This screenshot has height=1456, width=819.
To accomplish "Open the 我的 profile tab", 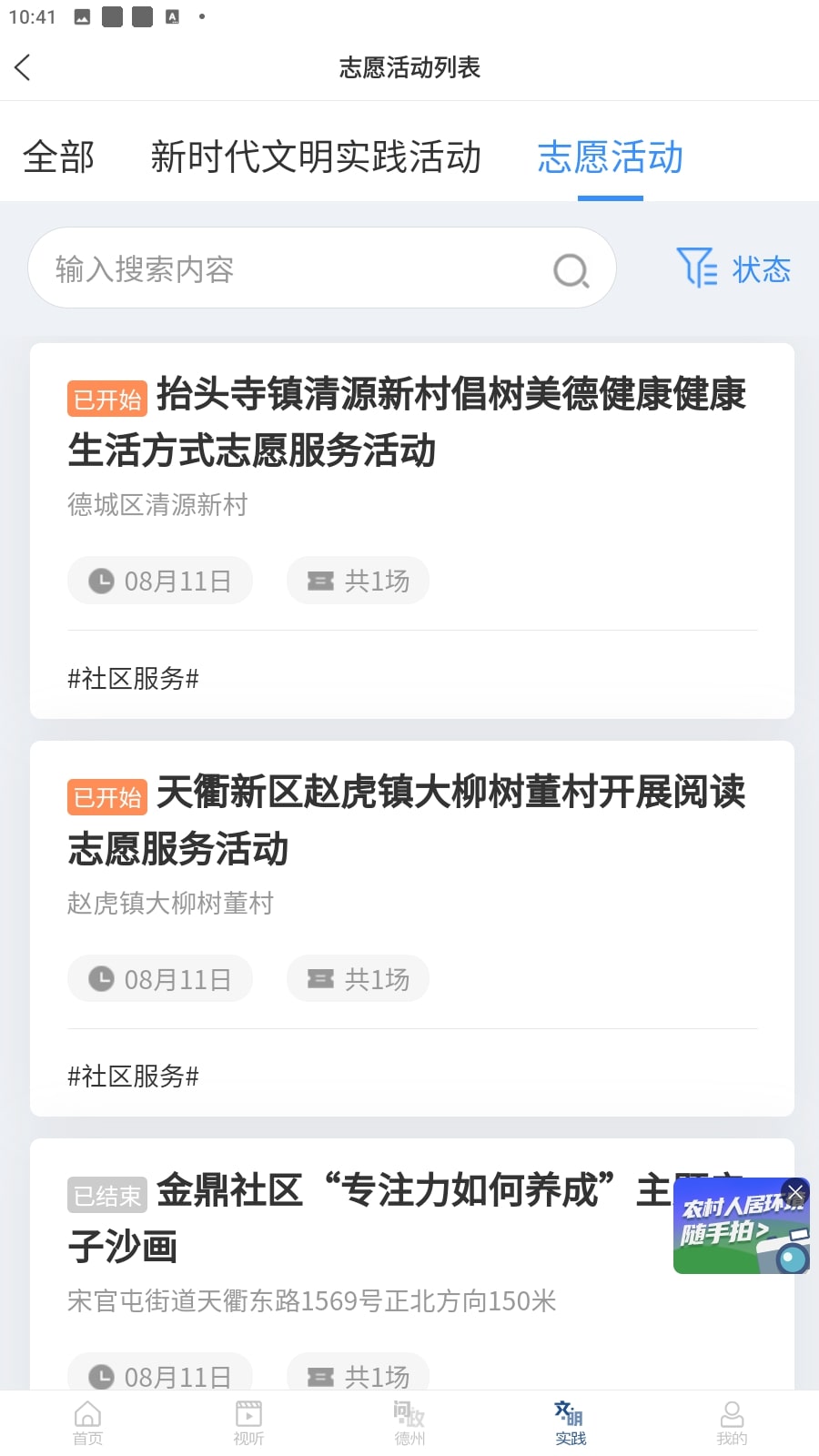I will (732, 1422).
